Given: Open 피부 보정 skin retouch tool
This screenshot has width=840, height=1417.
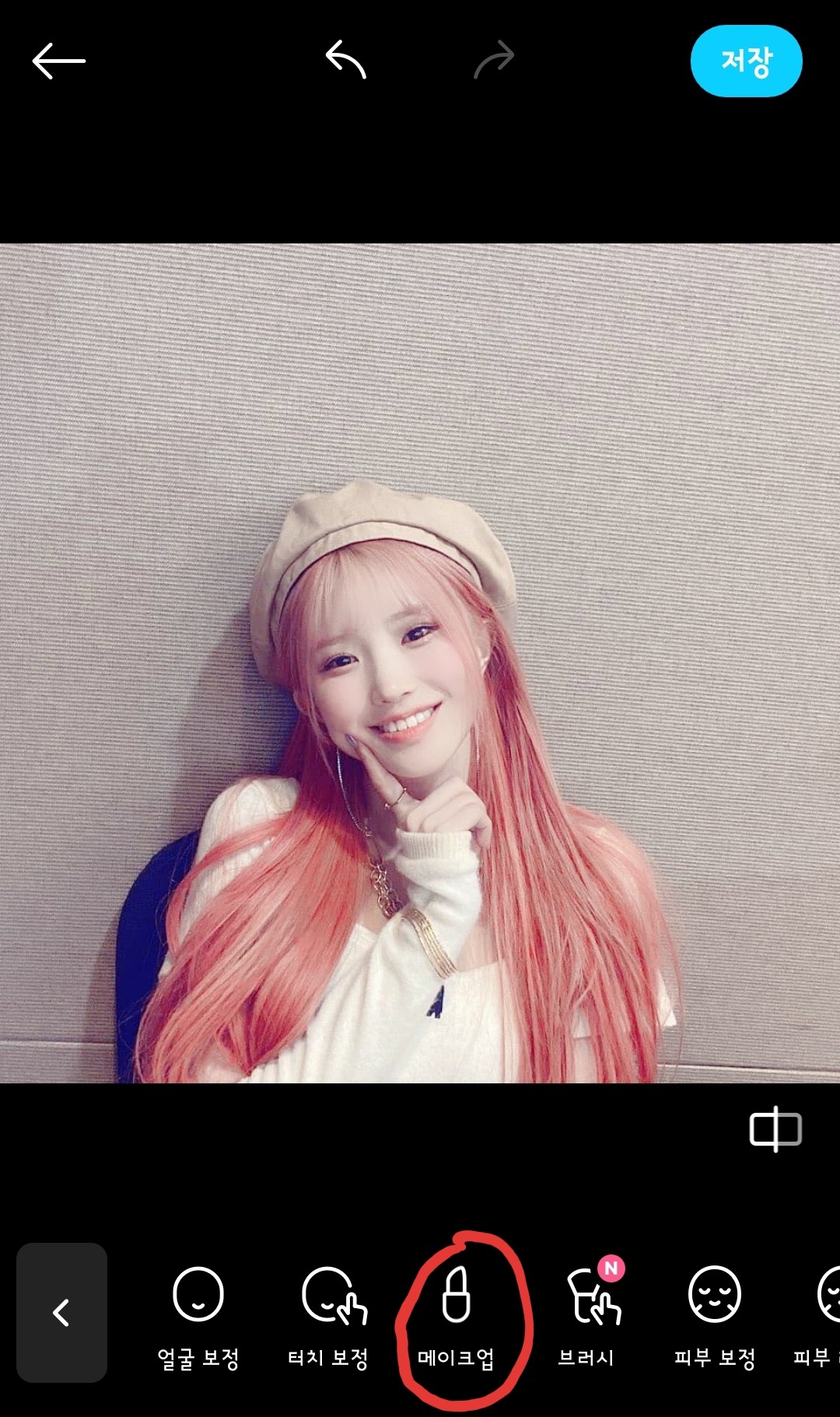Looking at the screenshot, I should point(715,1316).
